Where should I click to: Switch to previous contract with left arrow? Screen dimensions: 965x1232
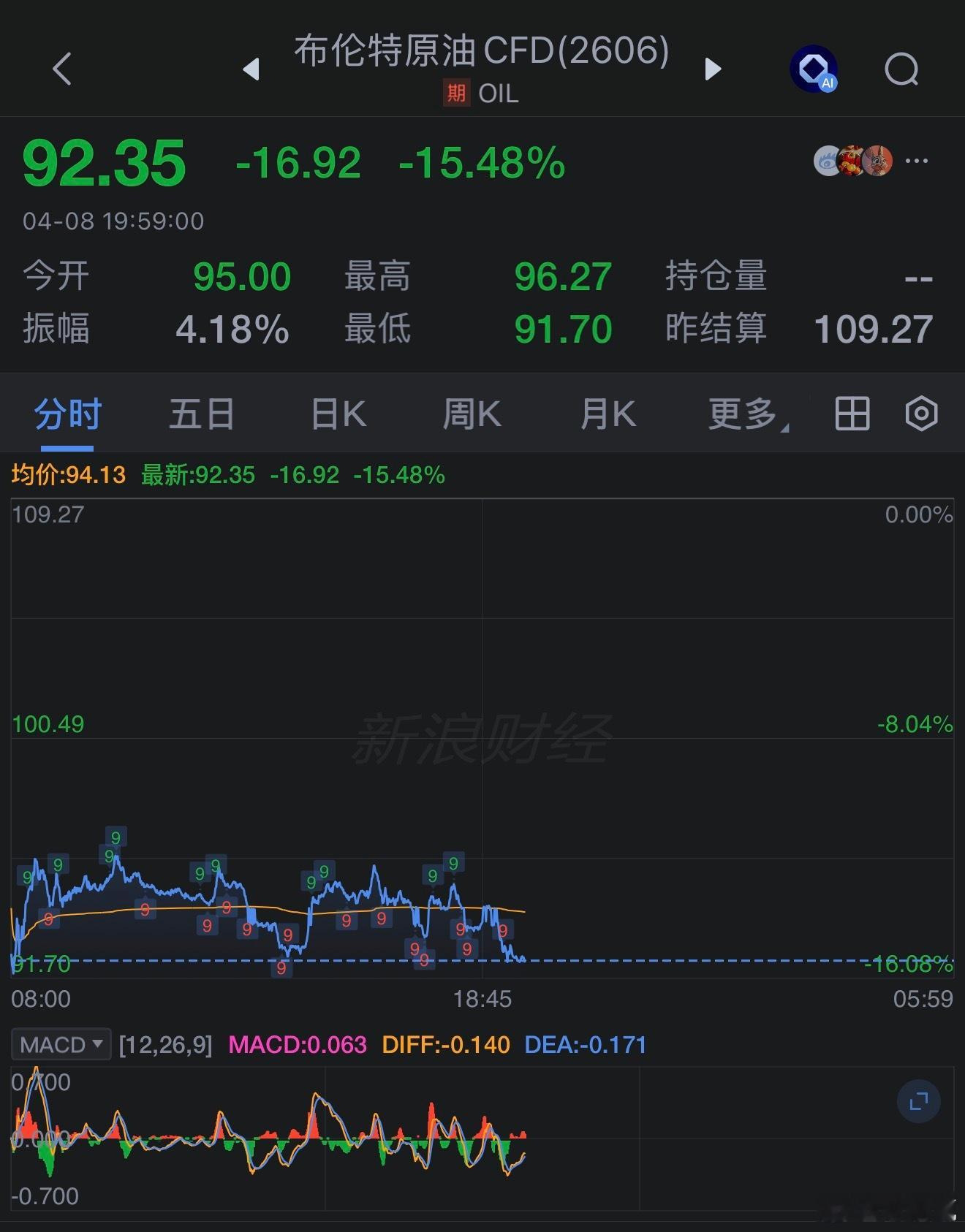tap(251, 69)
